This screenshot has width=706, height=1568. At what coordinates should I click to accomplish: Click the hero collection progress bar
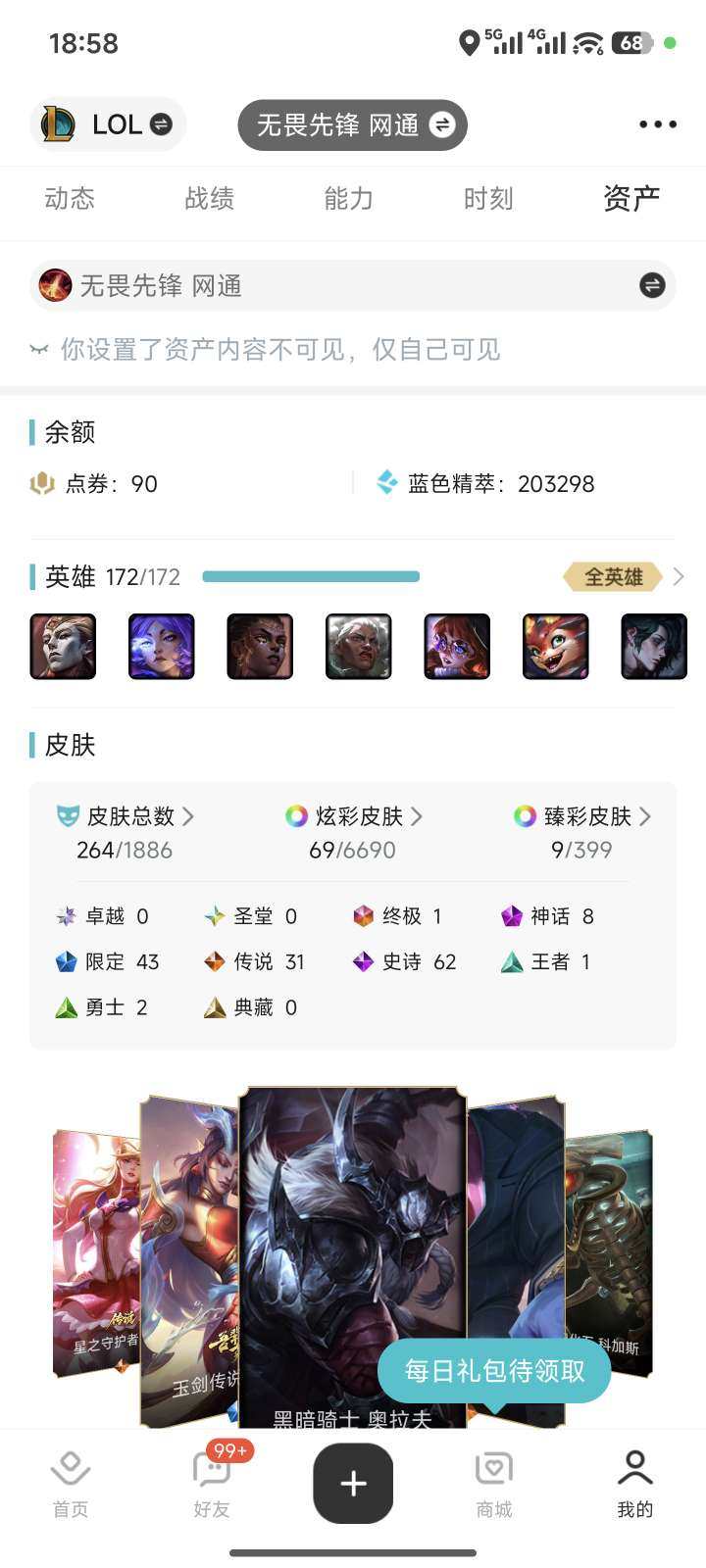point(311,576)
